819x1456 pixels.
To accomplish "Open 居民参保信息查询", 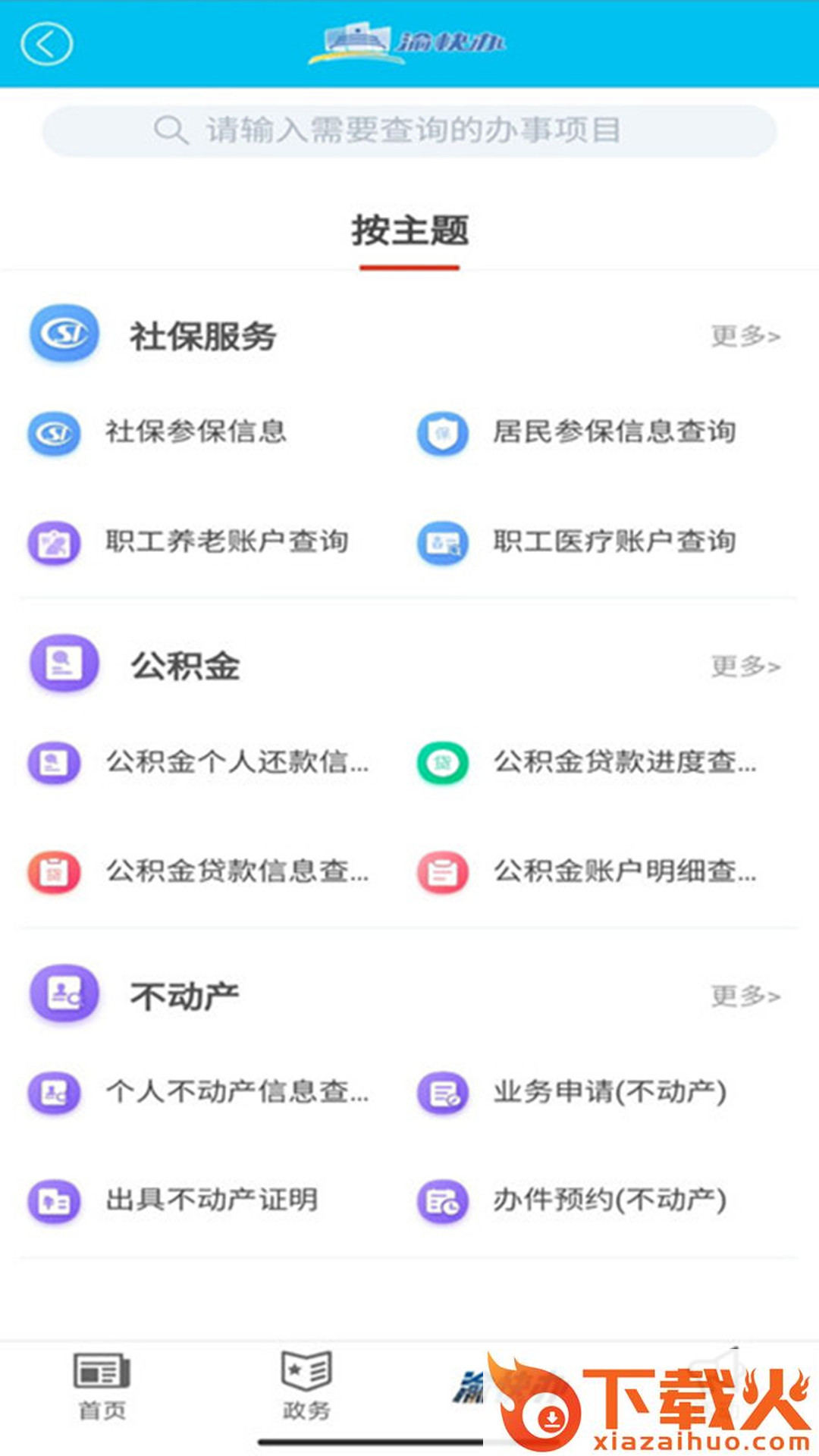I will point(614,432).
